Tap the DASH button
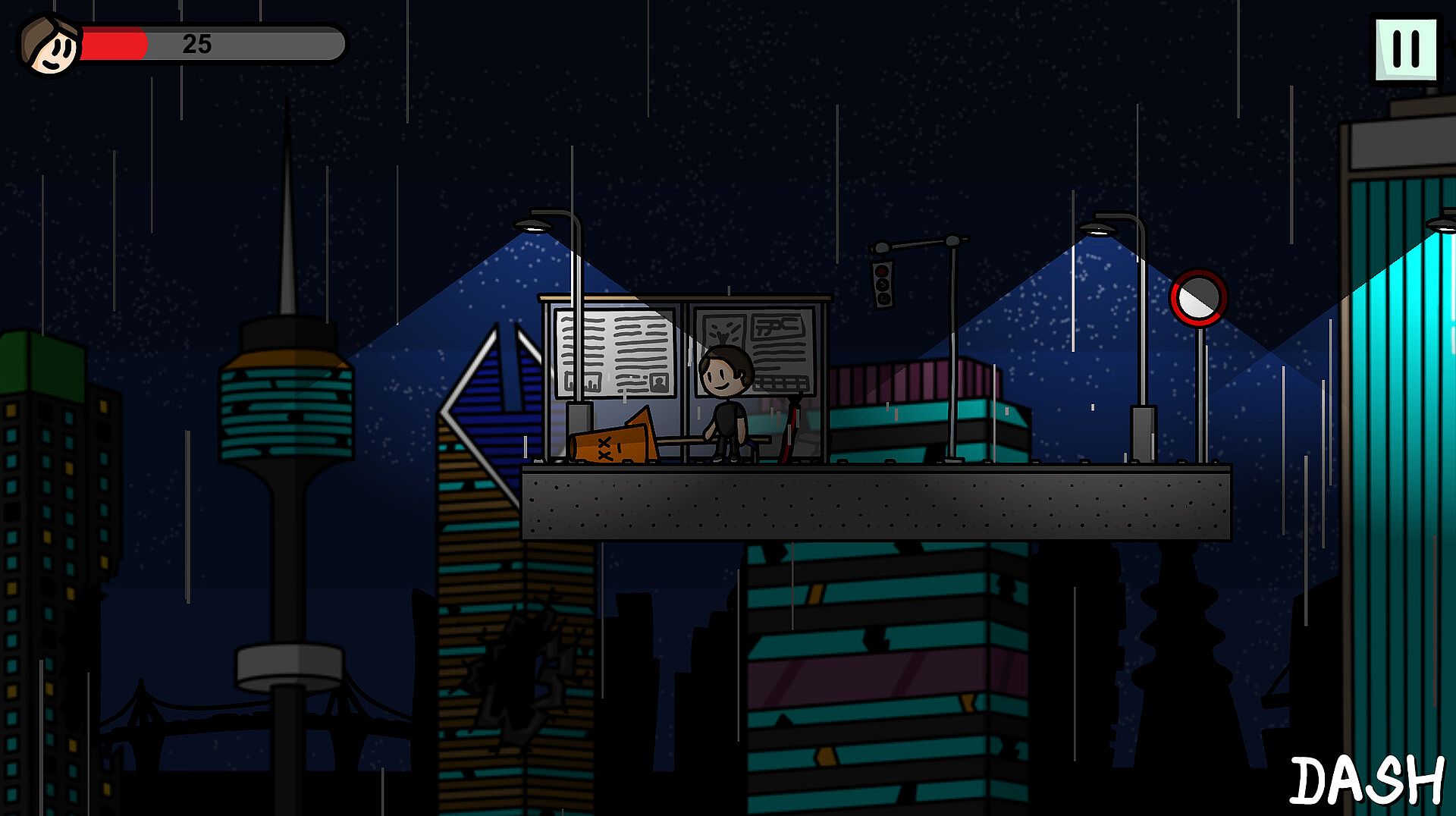1456x816 pixels. pos(1367,781)
